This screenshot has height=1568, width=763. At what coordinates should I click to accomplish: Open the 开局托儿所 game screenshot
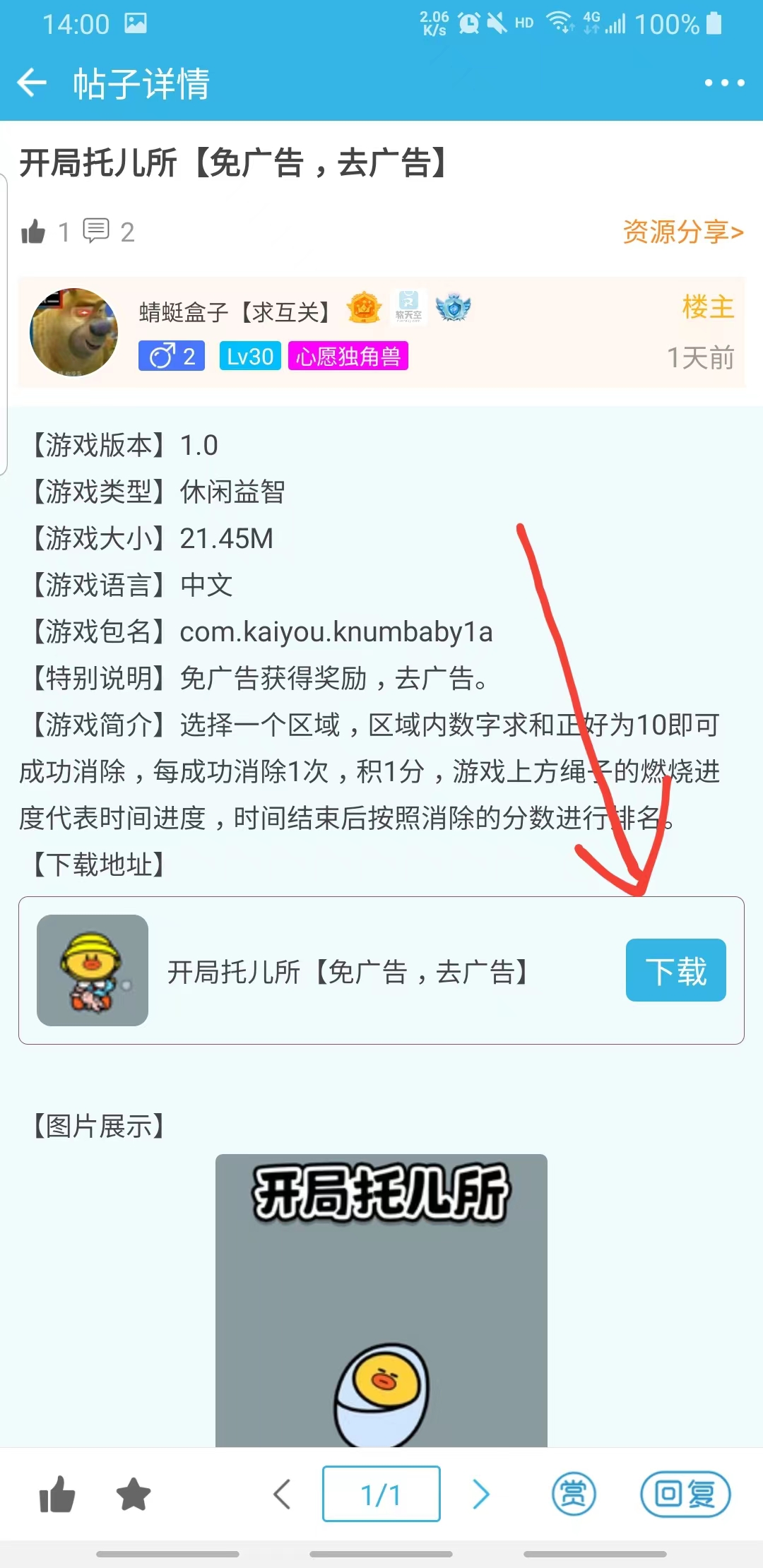[381, 1300]
